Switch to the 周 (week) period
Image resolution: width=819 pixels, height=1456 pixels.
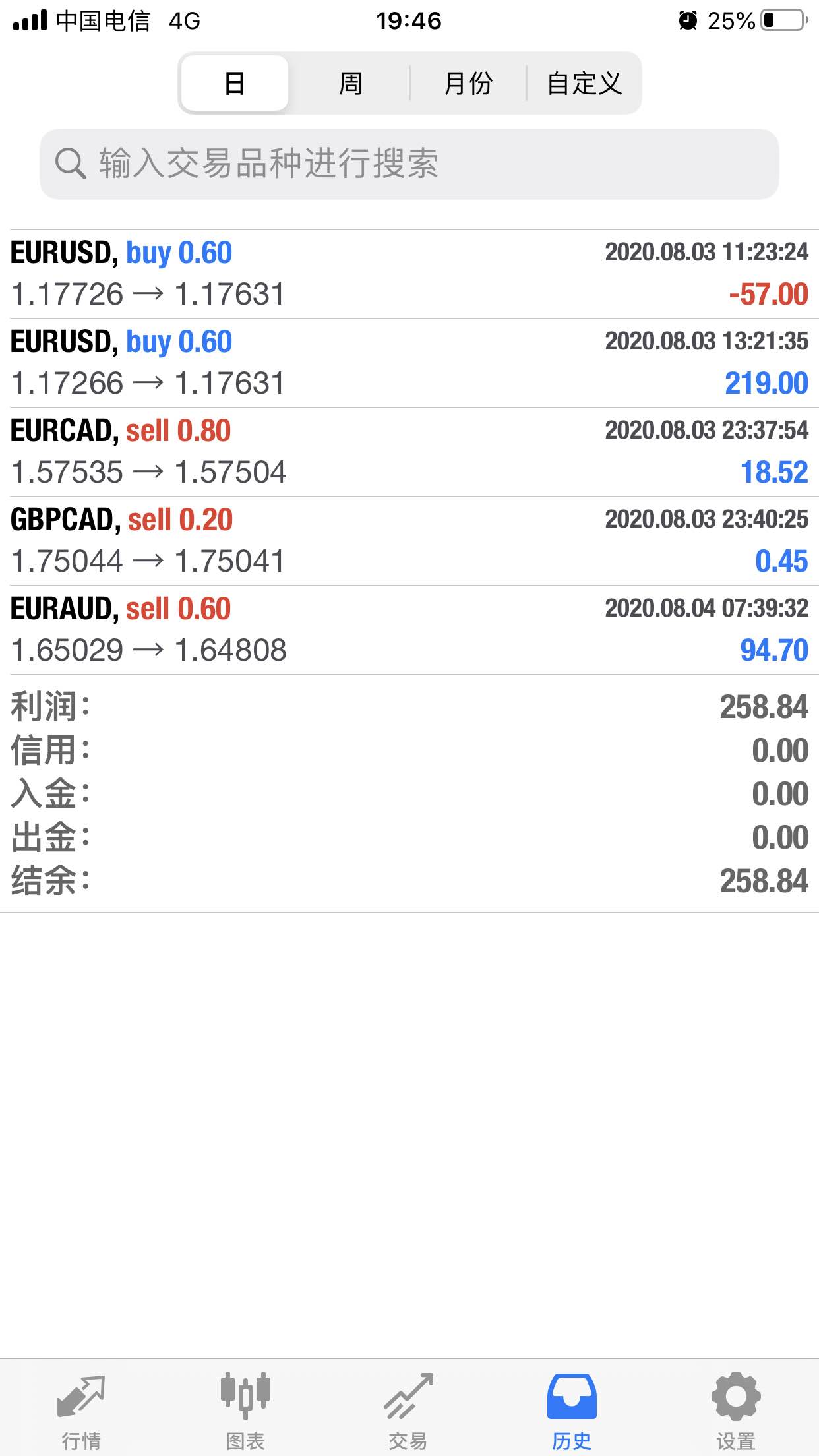pos(350,83)
